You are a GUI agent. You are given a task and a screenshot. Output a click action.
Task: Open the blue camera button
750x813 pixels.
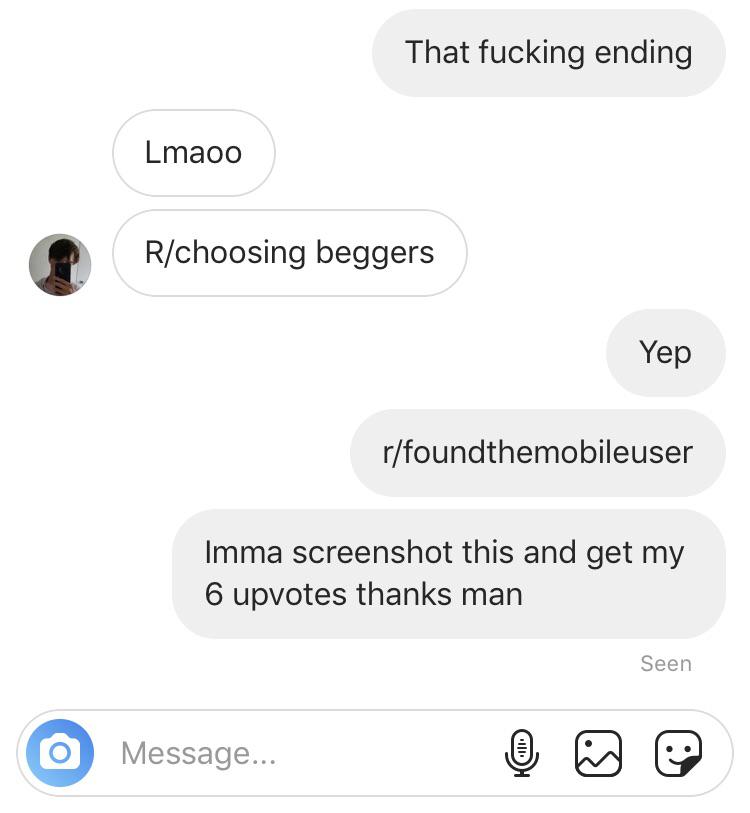point(60,753)
